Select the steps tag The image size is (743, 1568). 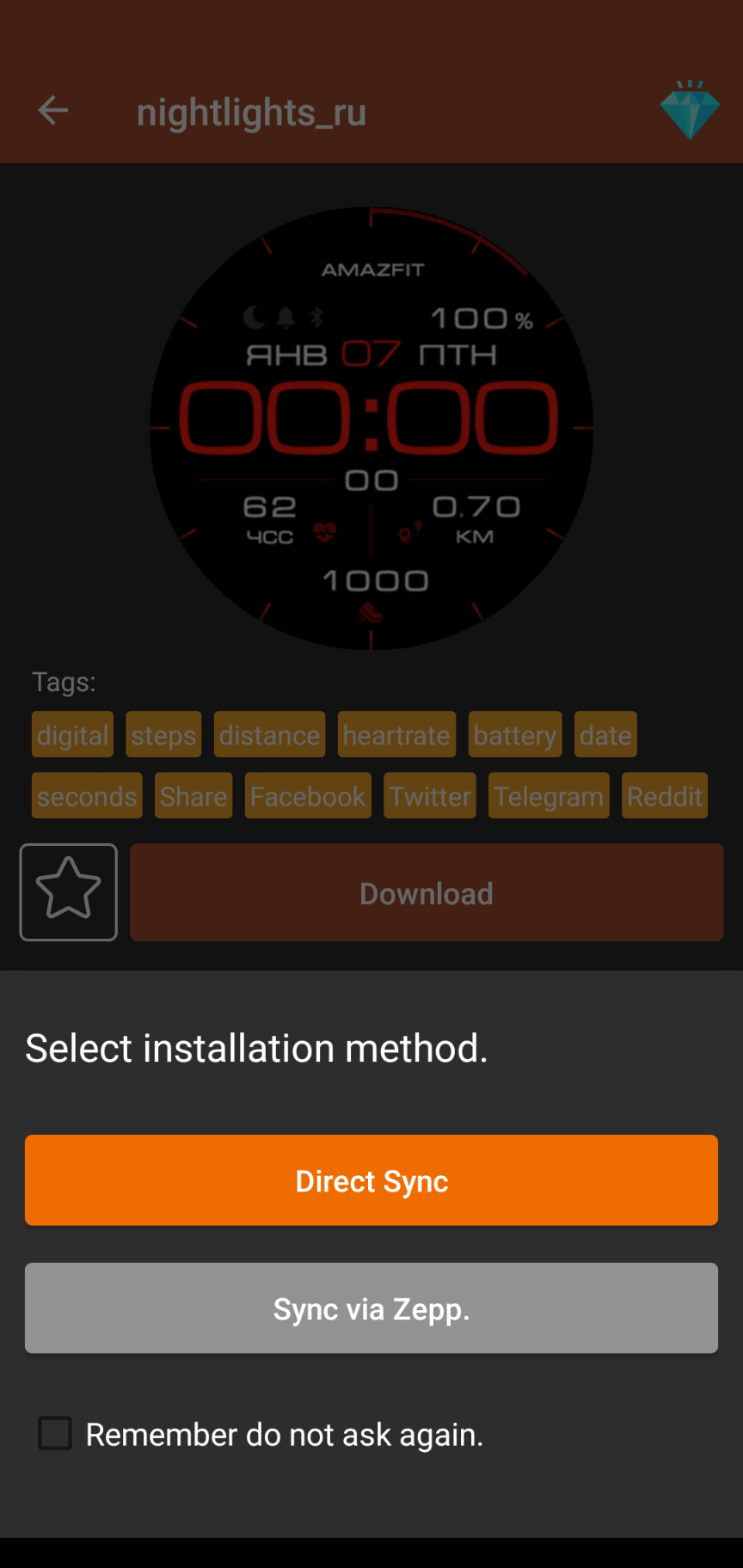click(x=163, y=734)
